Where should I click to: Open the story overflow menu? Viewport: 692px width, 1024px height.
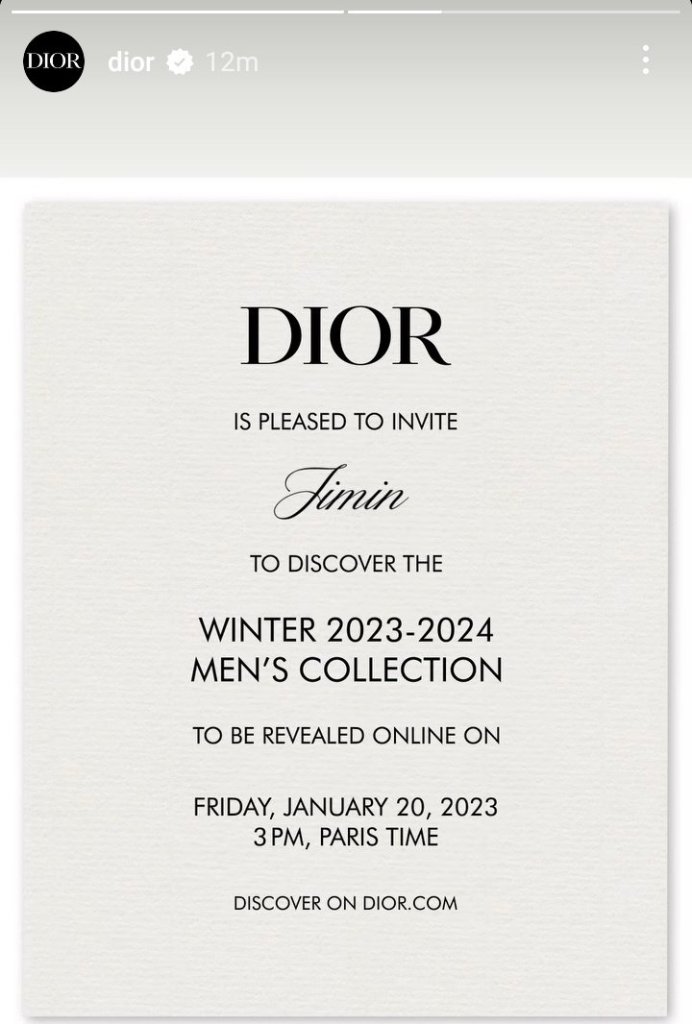coord(646,60)
